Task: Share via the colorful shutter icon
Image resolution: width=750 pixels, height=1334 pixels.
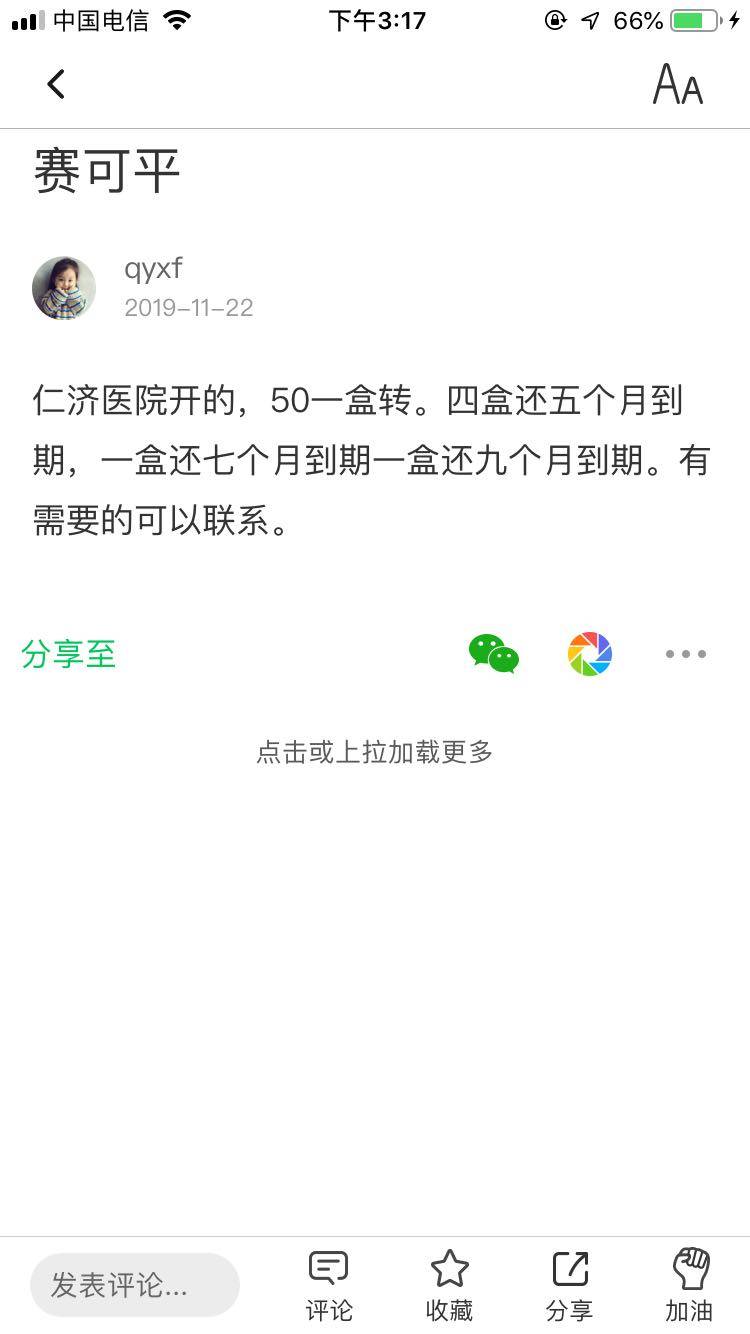Action: (590, 654)
